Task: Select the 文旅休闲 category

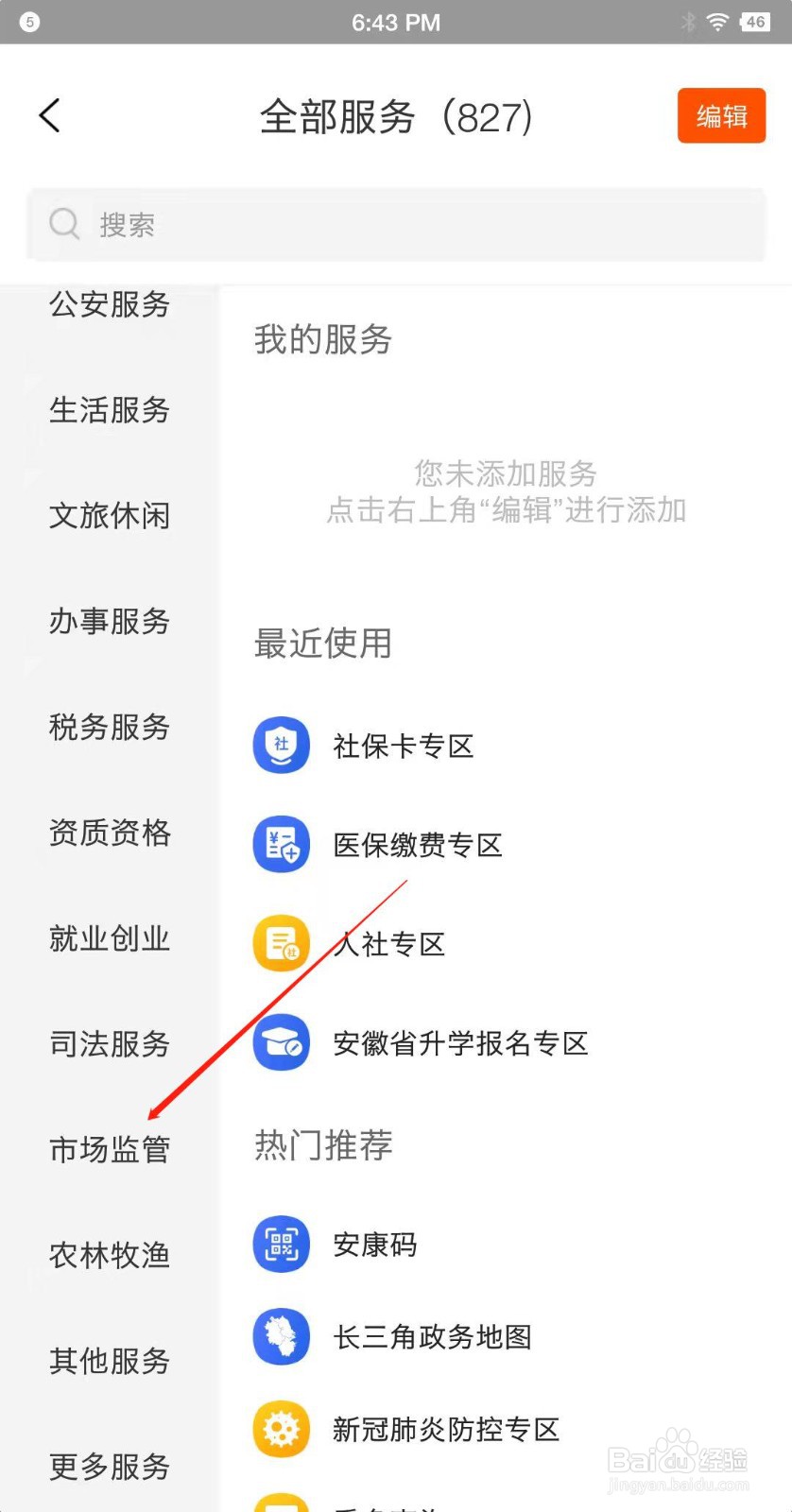Action: [109, 516]
